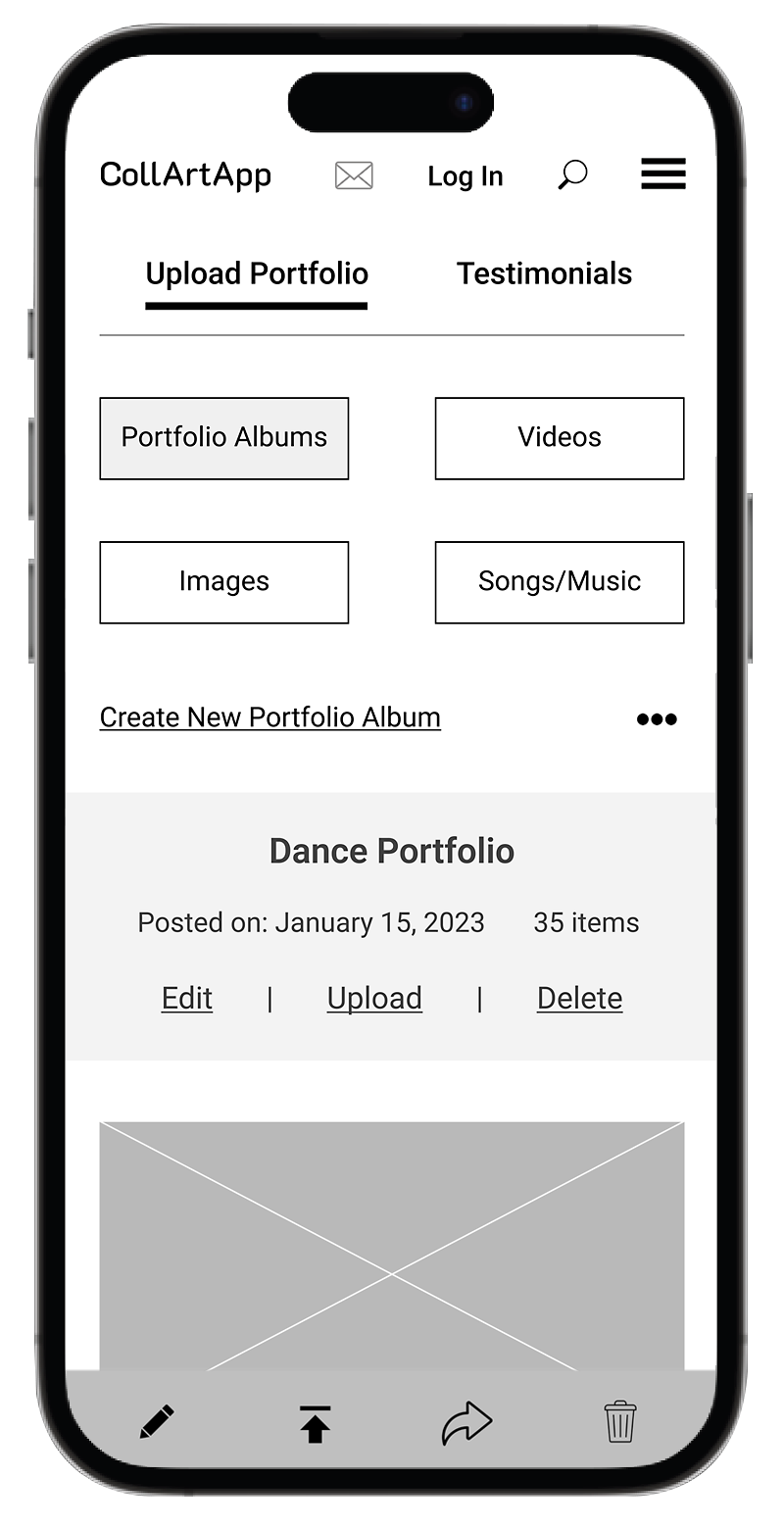Screen dimensions: 784x1529
Task: Tap Create New Portfolio Album link
Action: 270,717
